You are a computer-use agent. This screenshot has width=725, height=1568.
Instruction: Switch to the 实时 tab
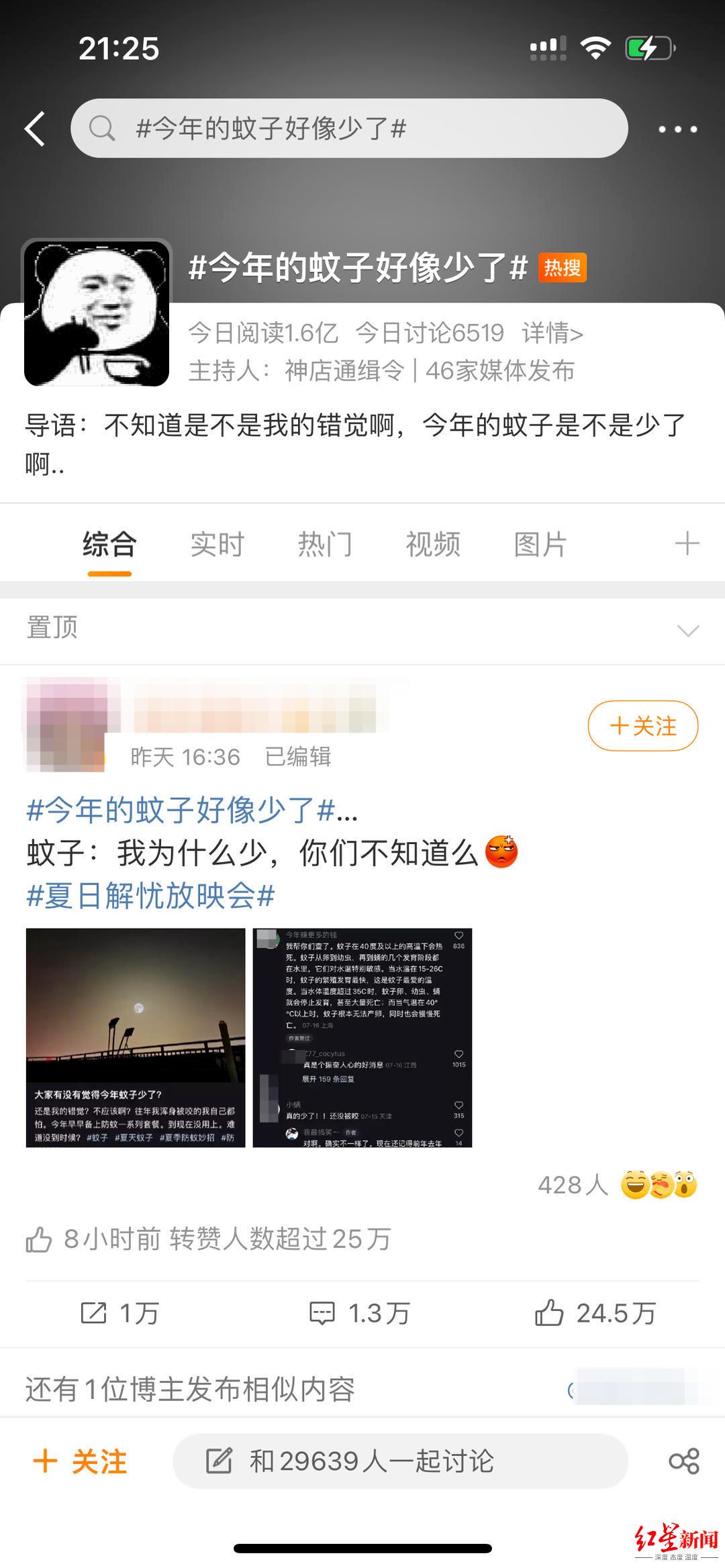point(217,544)
